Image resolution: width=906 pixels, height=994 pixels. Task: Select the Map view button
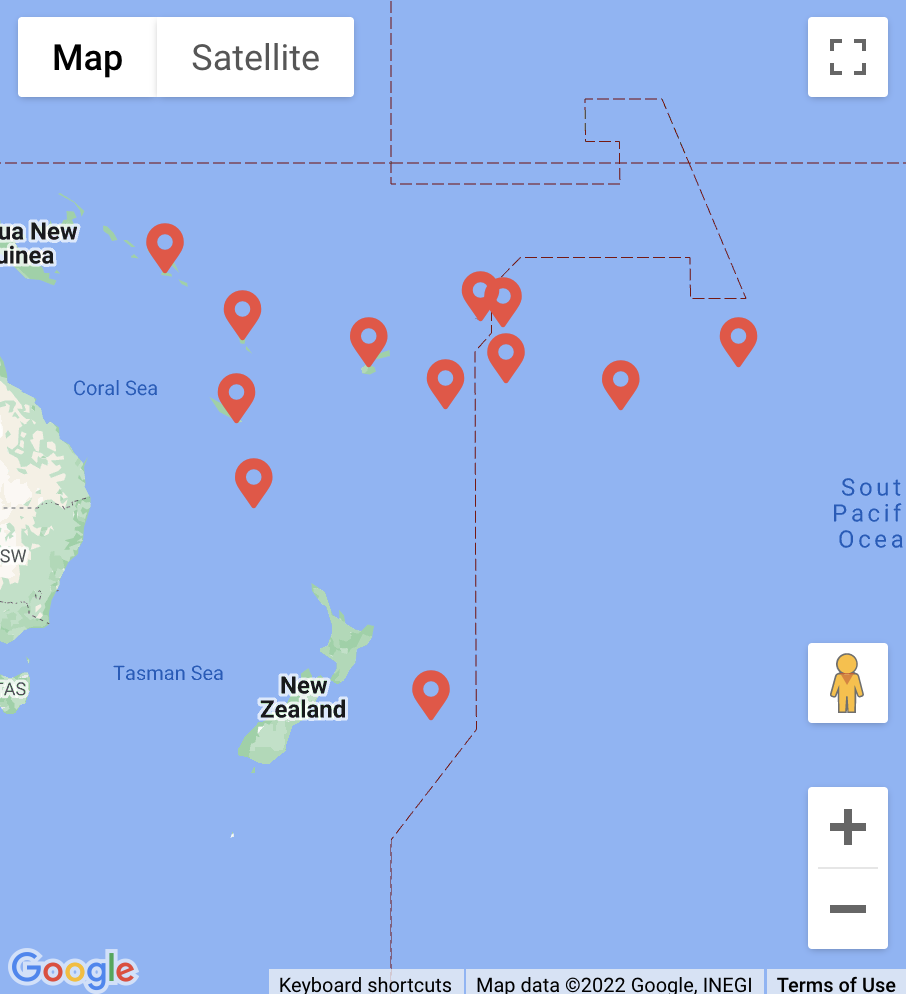(87, 58)
